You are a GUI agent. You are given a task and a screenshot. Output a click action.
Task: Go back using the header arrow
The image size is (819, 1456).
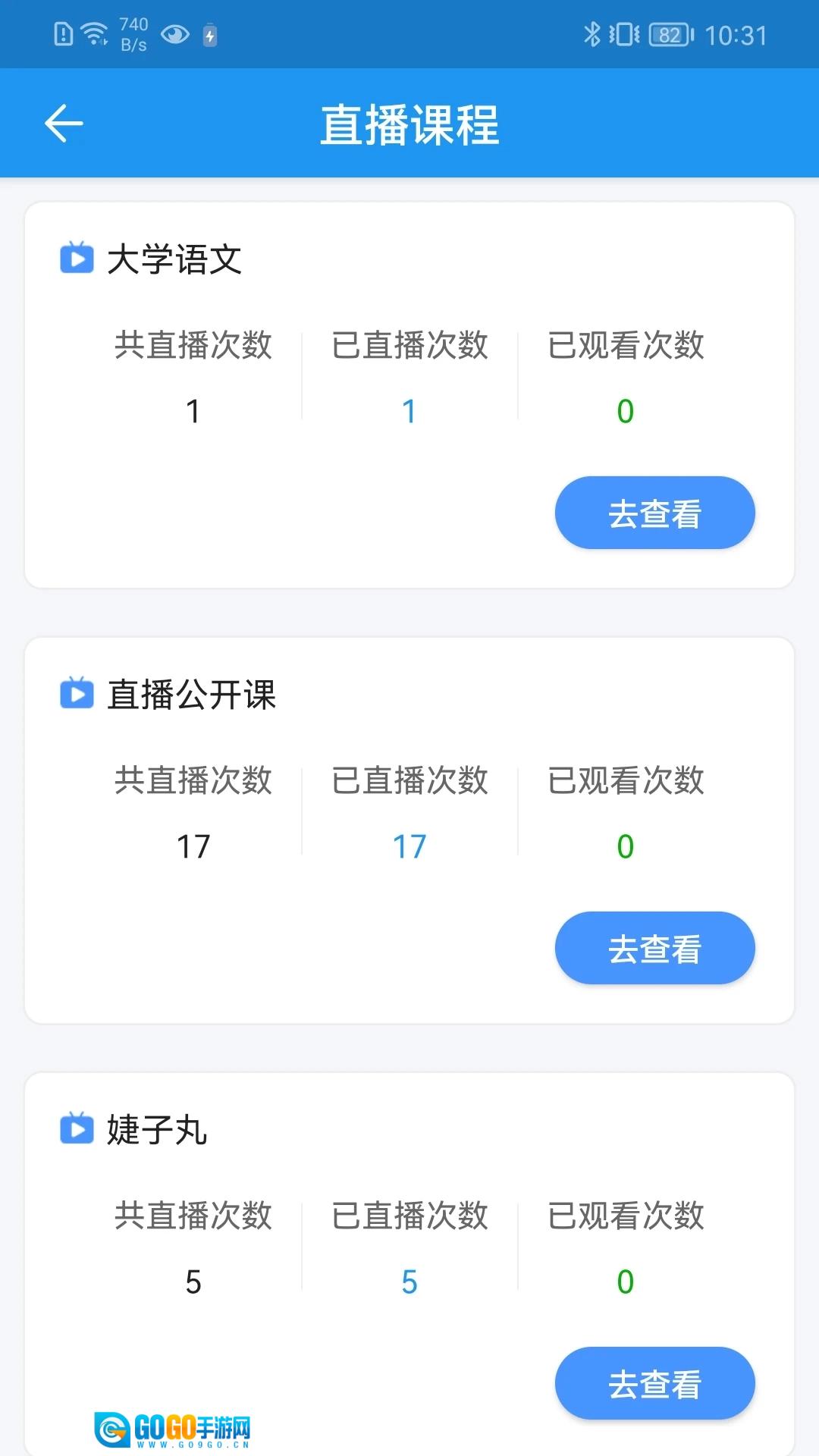64,124
